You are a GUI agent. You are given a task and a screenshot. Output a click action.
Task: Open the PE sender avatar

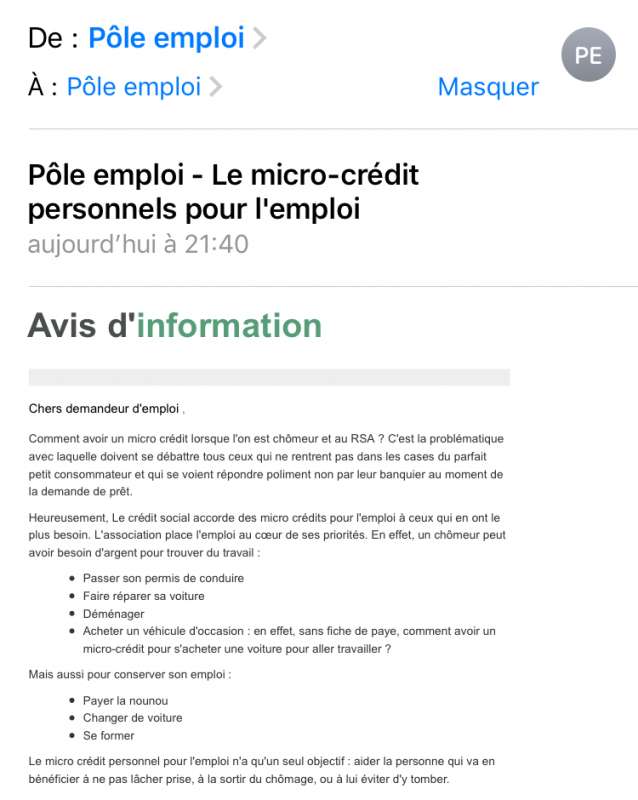(x=589, y=55)
